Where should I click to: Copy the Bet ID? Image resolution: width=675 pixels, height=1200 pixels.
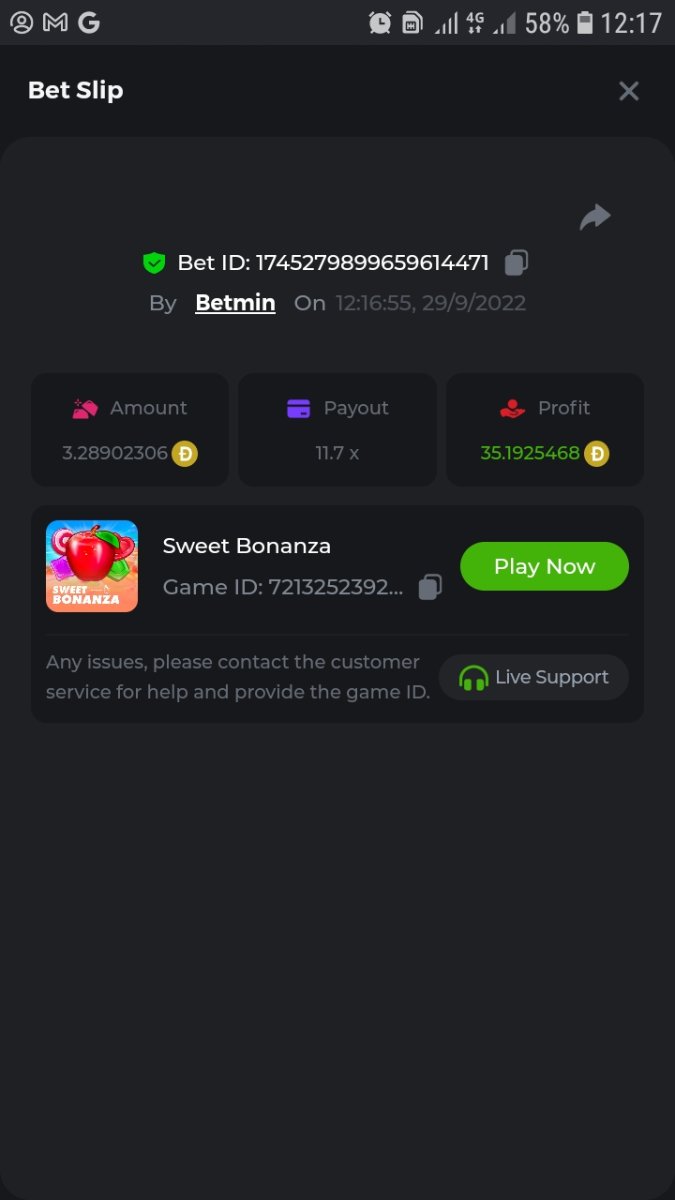pyautogui.click(x=516, y=263)
